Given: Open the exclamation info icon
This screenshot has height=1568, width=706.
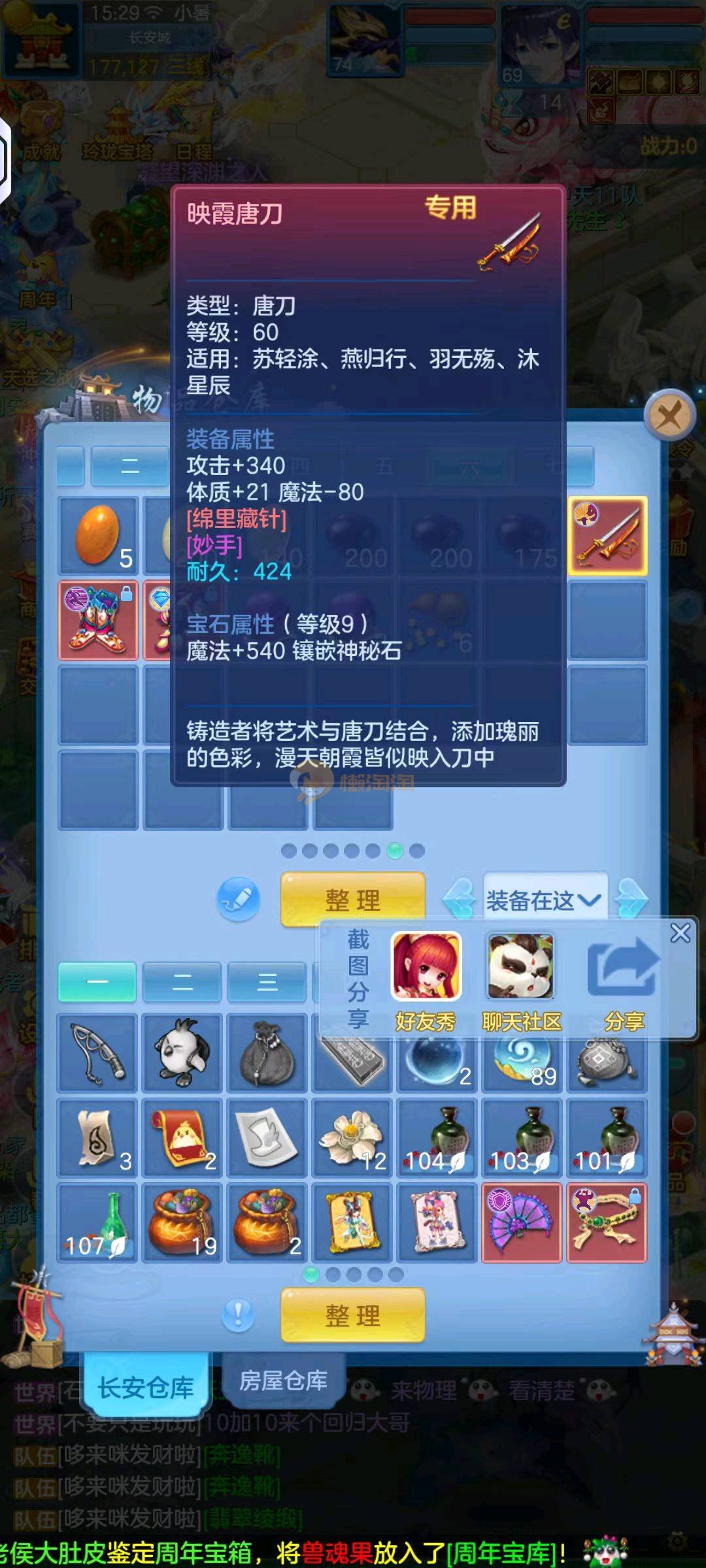Looking at the screenshot, I should [x=239, y=1314].
